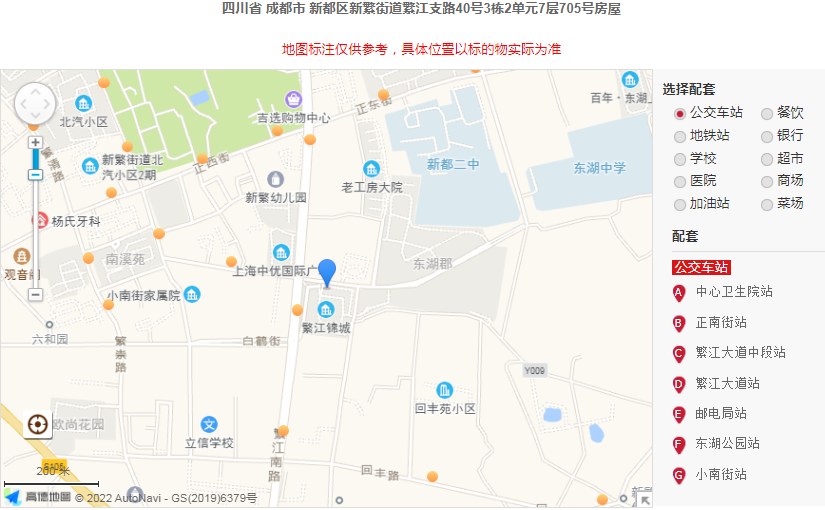Viewport: 825px width, 510px height.
Task: Open 邮电局站 bus stop entry
Action: [720, 414]
